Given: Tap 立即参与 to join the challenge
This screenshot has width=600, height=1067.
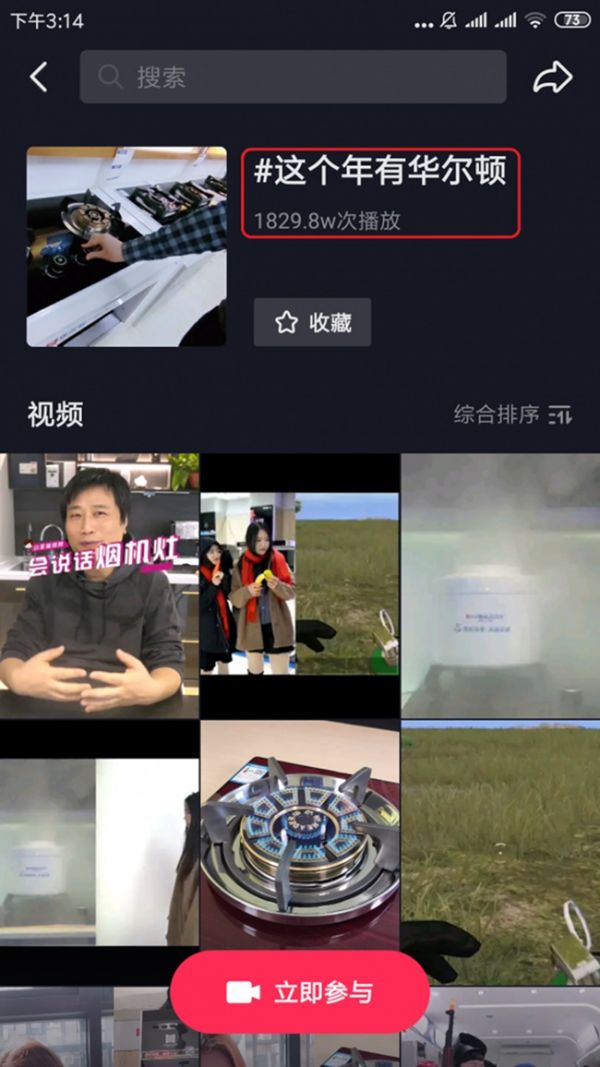Looking at the screenshot, I should point(300,992).
